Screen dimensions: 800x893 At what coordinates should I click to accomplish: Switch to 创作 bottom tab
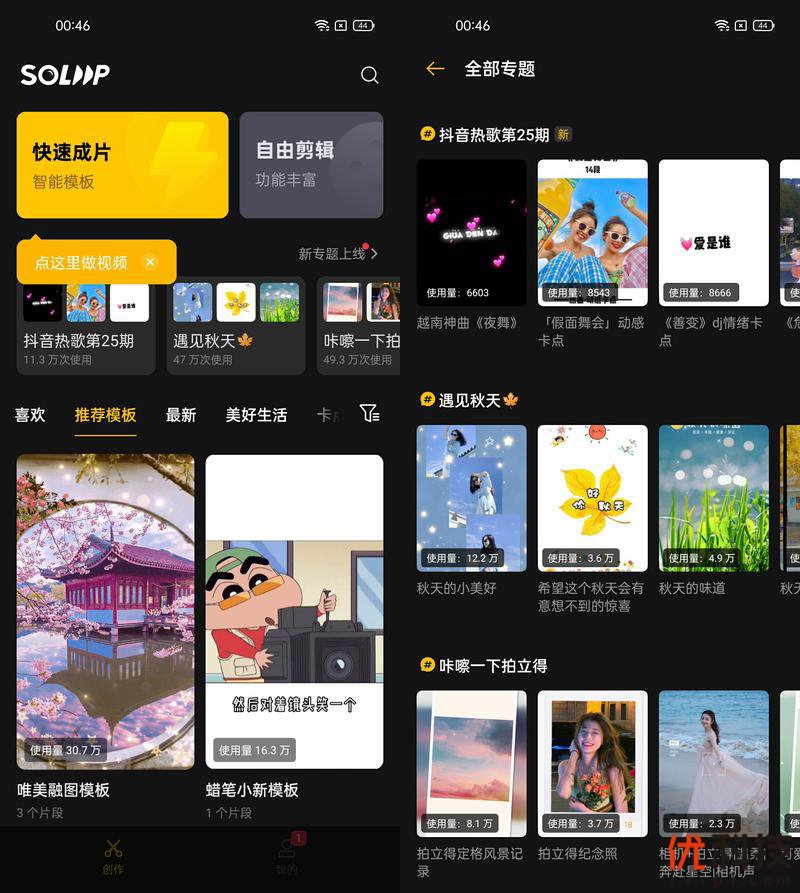(113, 856)
